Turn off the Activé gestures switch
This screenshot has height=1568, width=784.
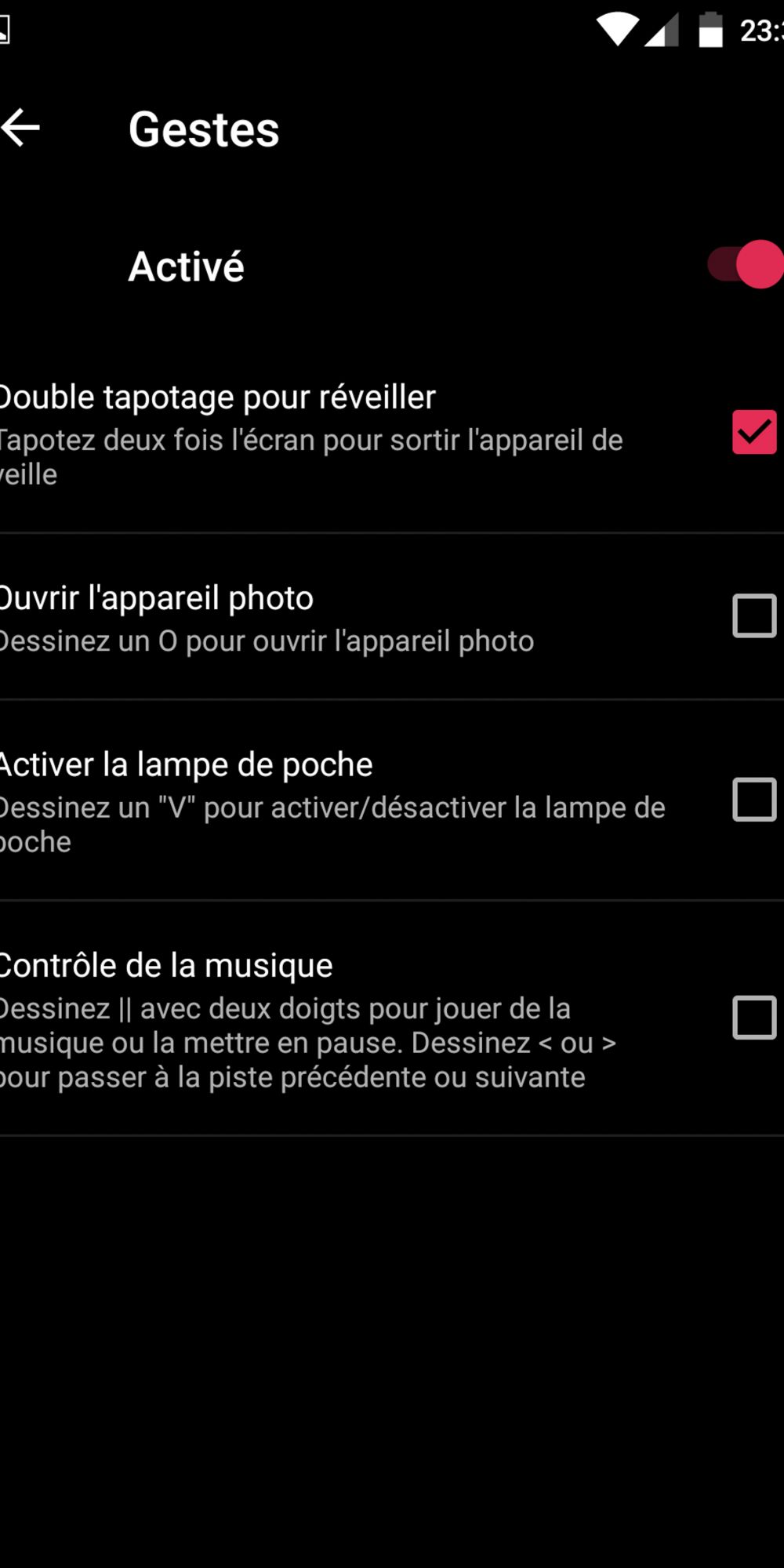(746, 264)
